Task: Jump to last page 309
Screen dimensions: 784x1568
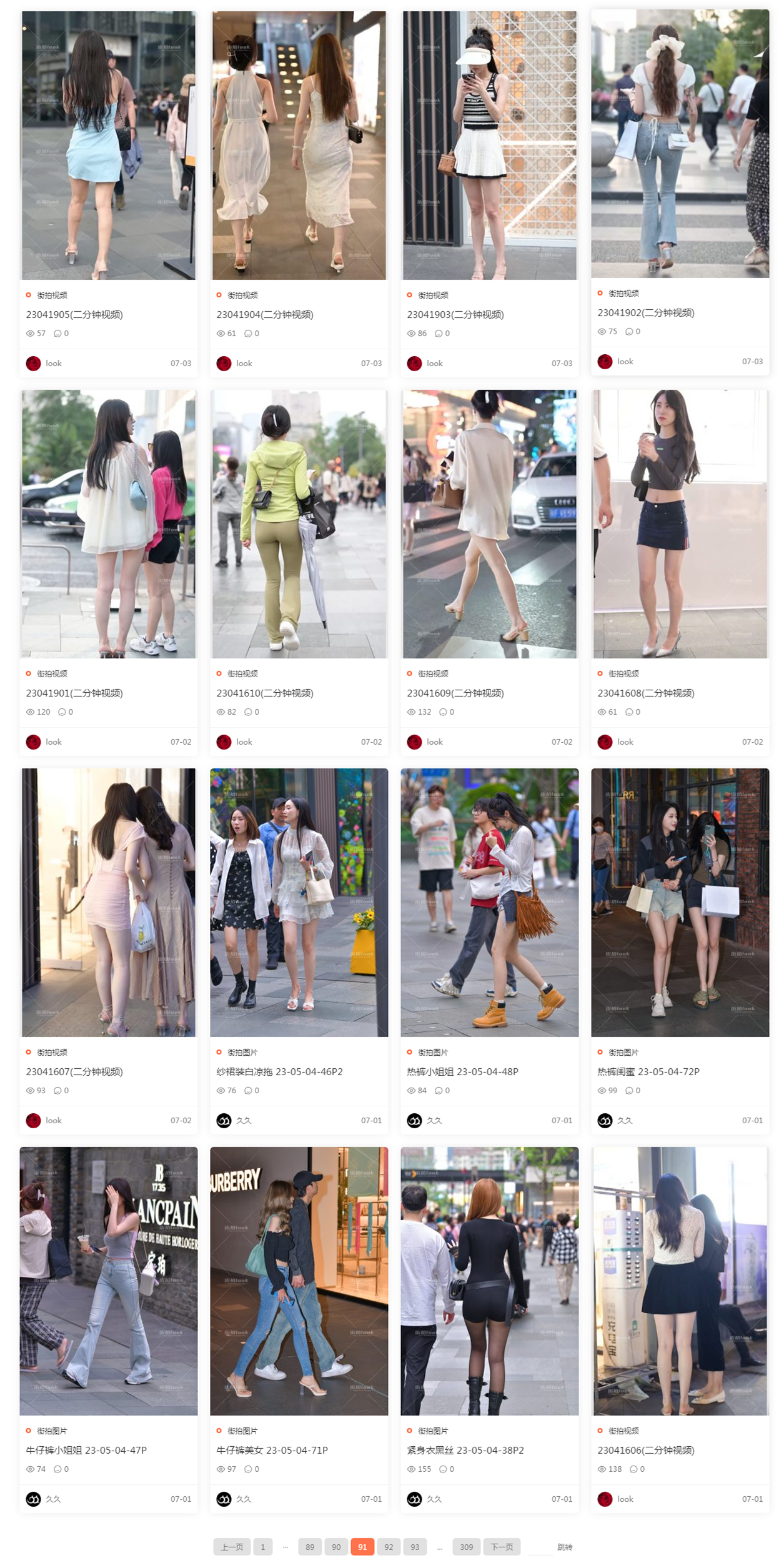Action: point(466,1547)
